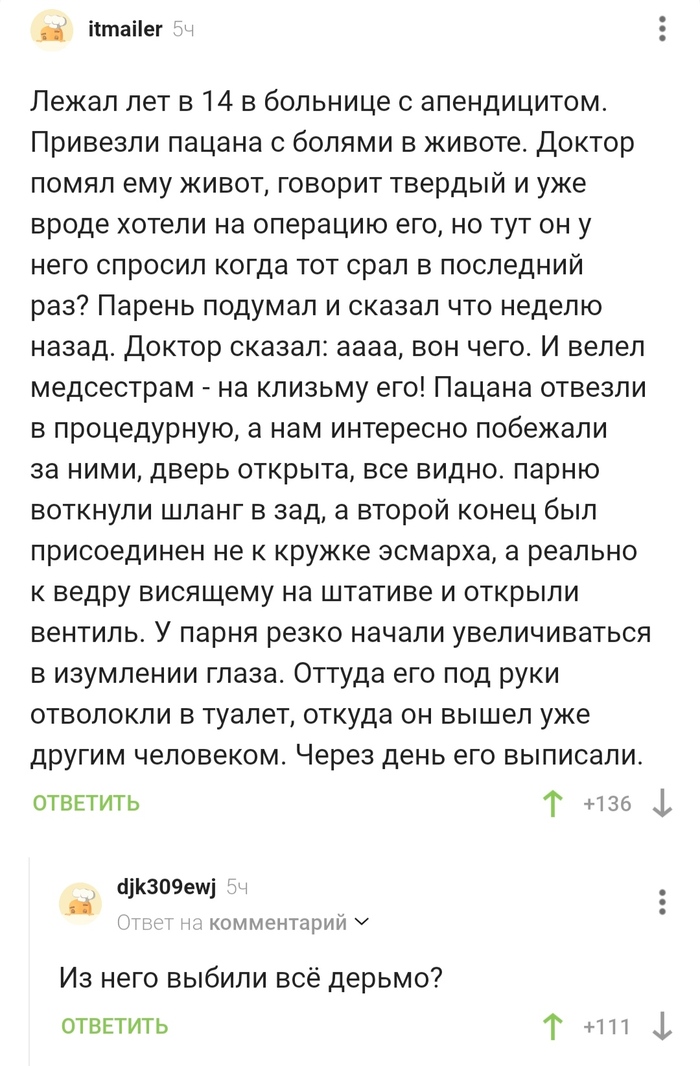This screenshot has width=700, height=1066.
Task: Reply to itmailer's comment via ОТВЕТИТЬ
Action: 86,803
